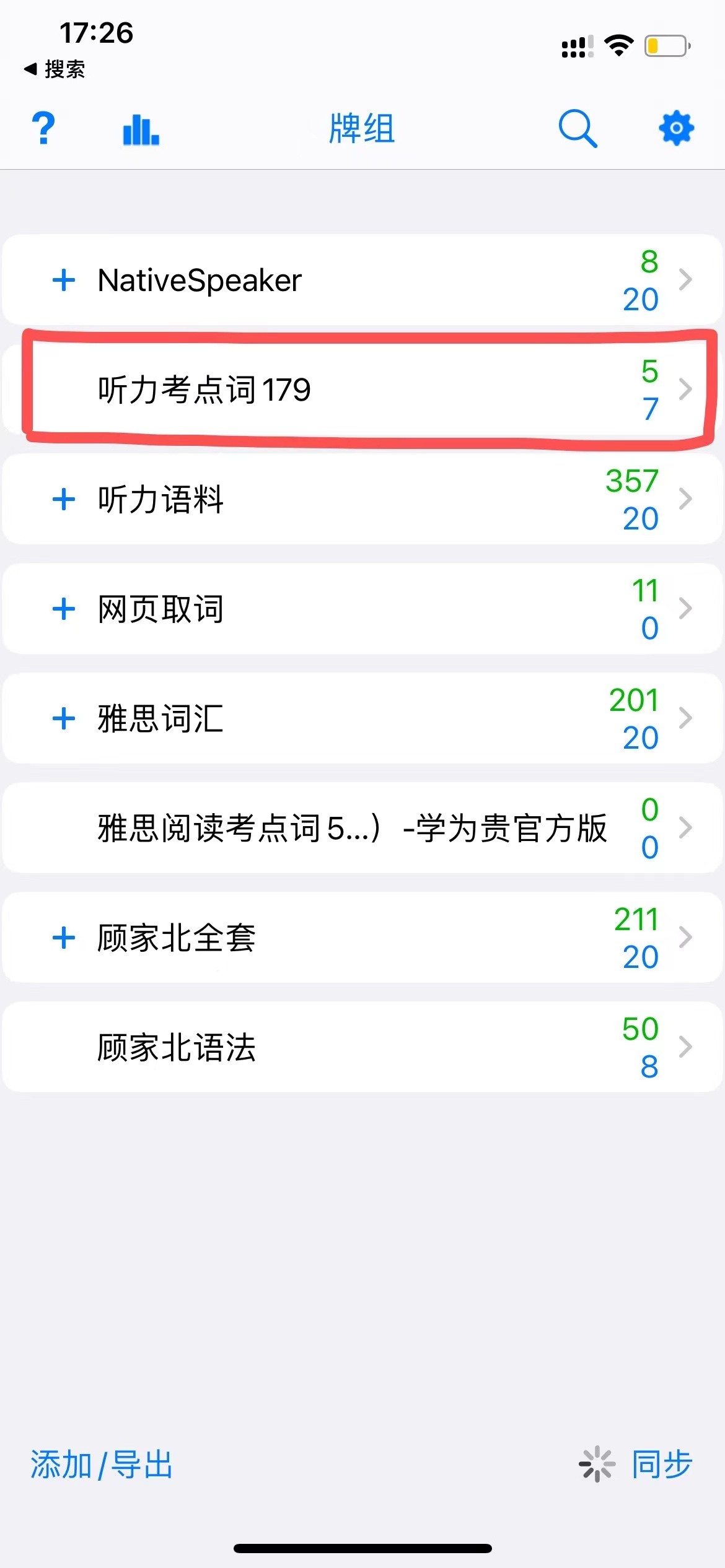The width and height of the screenshot is (725, 1568).
Task: Return to 搜索 via the back link
Action: click(55, 69)
